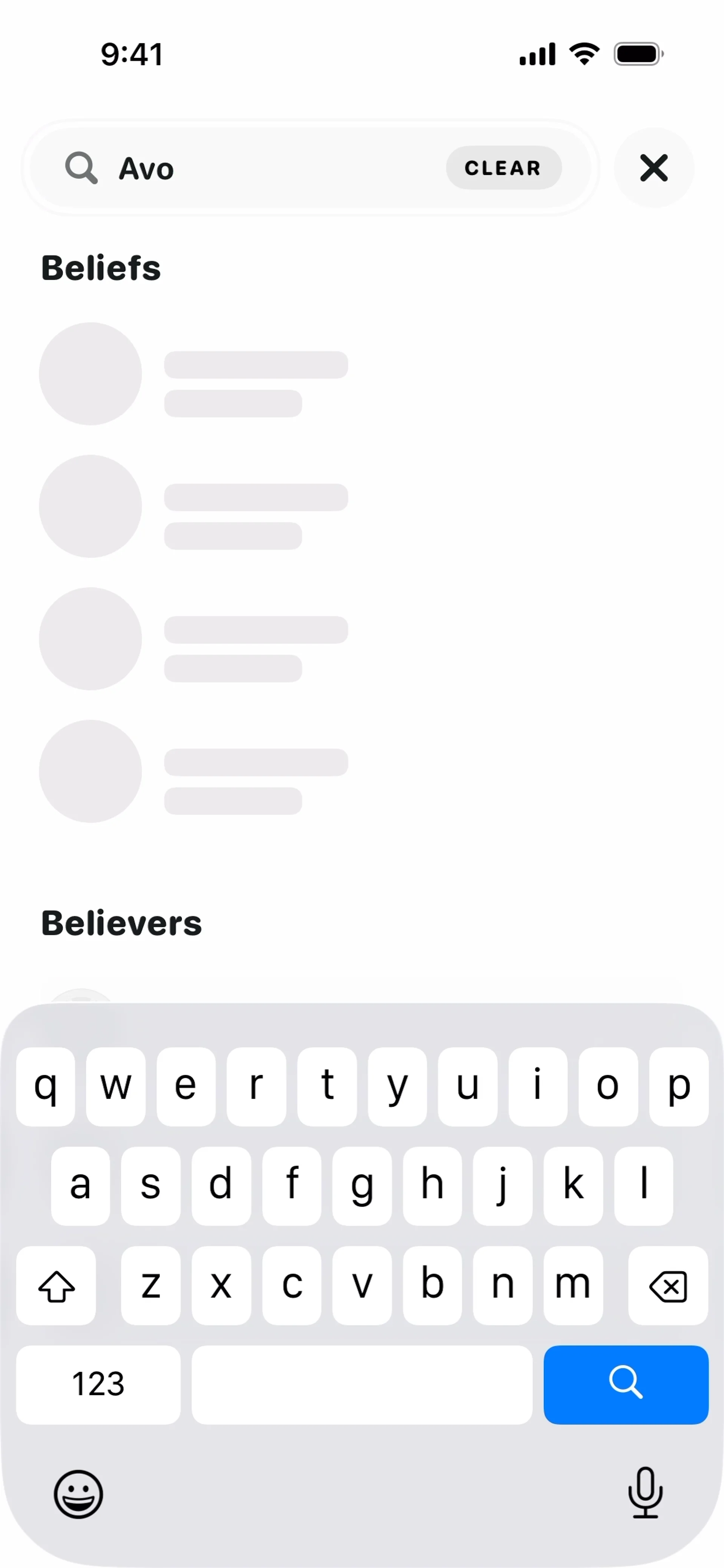Image resolution: width=724 pixels, height=1568 pixels.
Task: Enable shift on the keyboard
Action: click(x=56, y=1285)
